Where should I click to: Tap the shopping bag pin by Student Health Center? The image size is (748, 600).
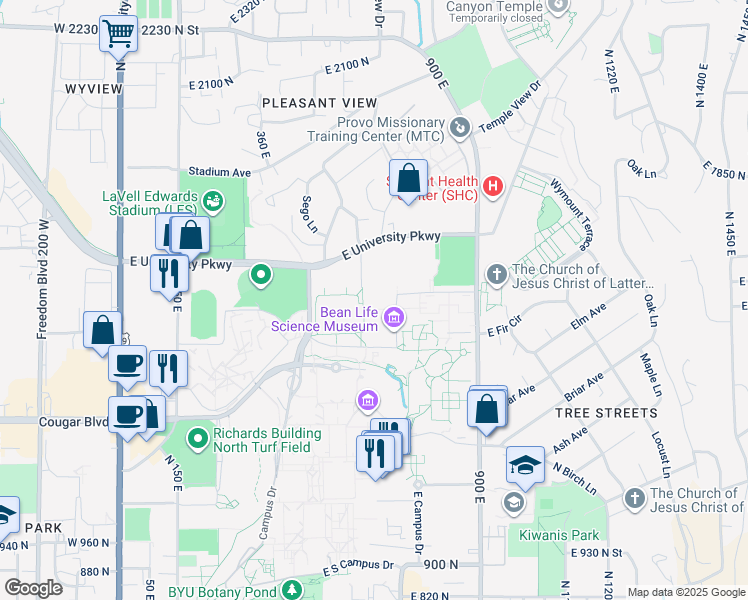[x=408, y=179]
